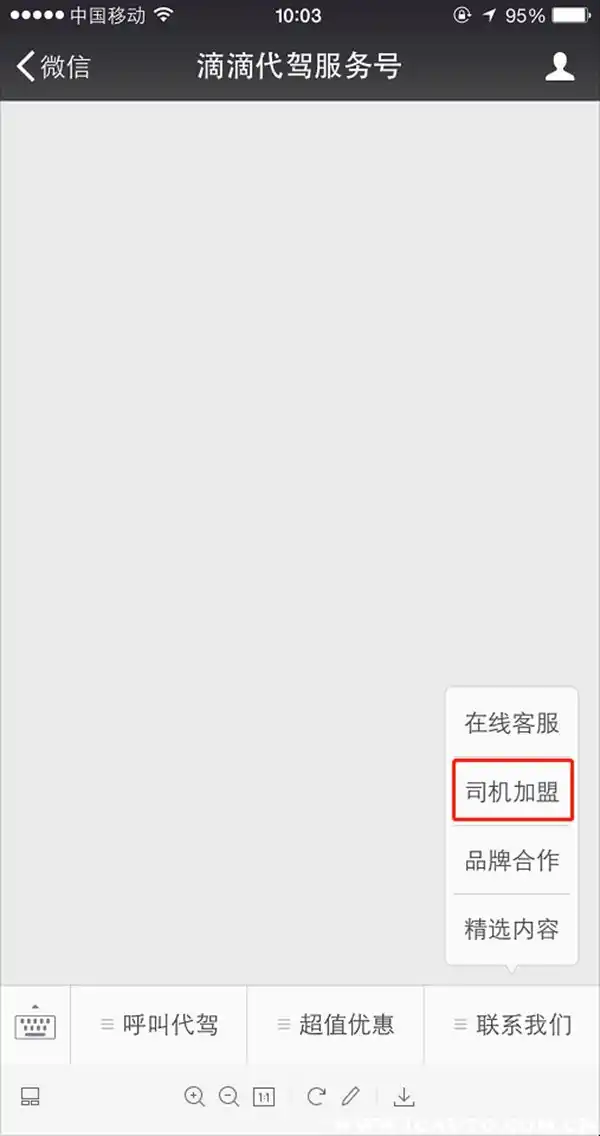Open the service account profile icon
The height and width of the screenshot is (1136, 600).
pos(559,67)
